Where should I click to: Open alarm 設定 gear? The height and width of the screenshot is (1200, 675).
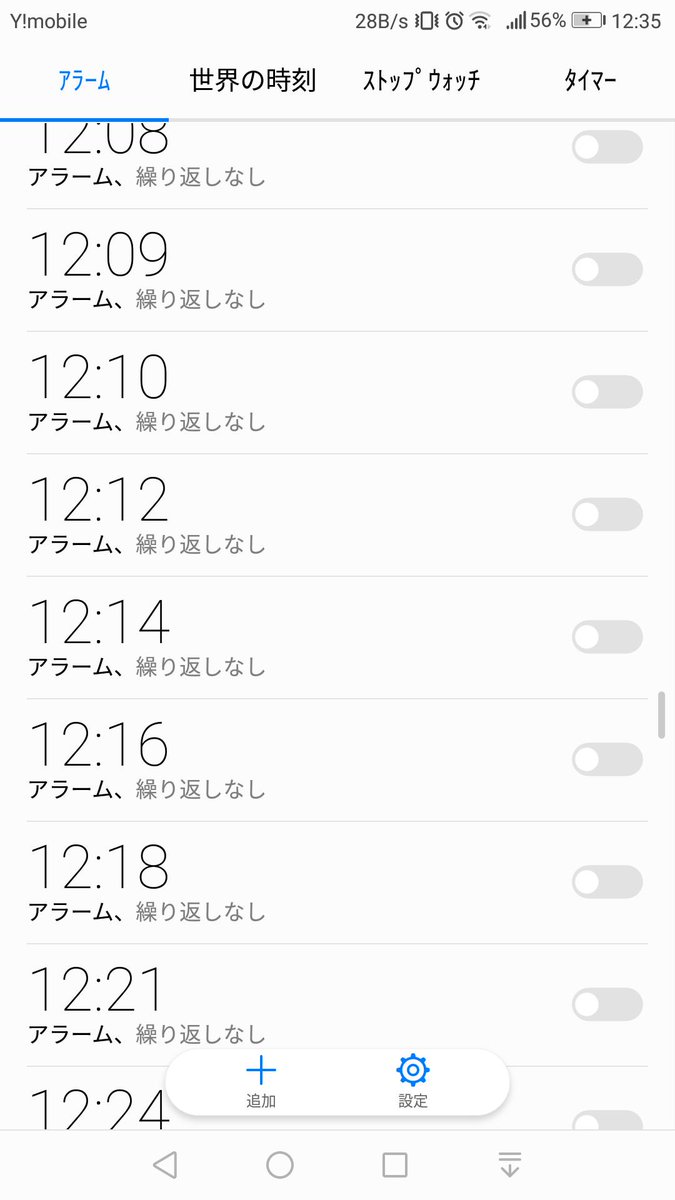[413, 1082]
